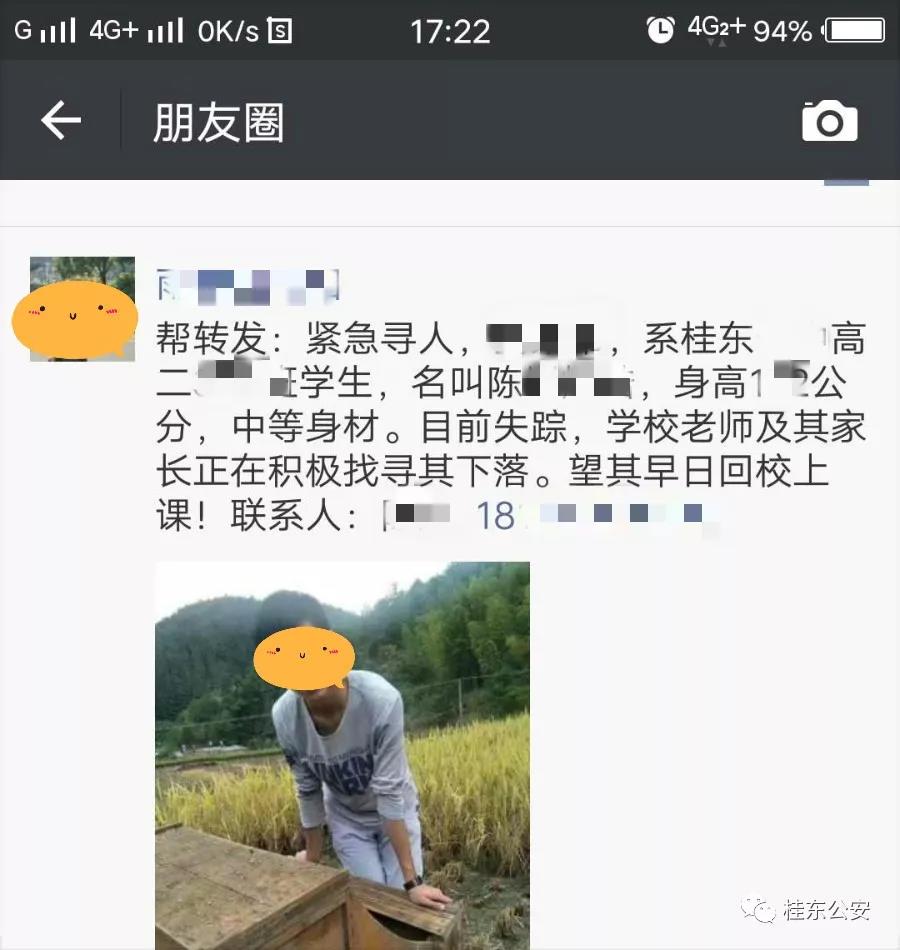Go back from the 朋友圈 screen
The width and height of the screenshot is (900, 950).
60,121
